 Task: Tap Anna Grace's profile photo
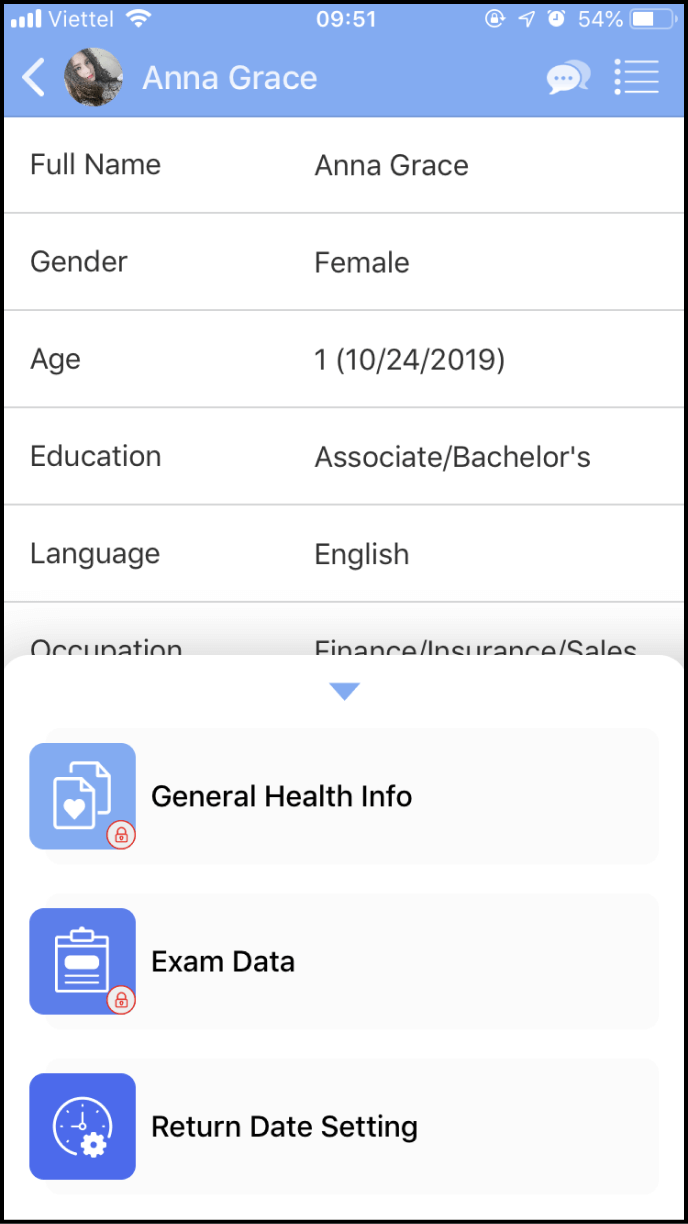pos(94,77)
